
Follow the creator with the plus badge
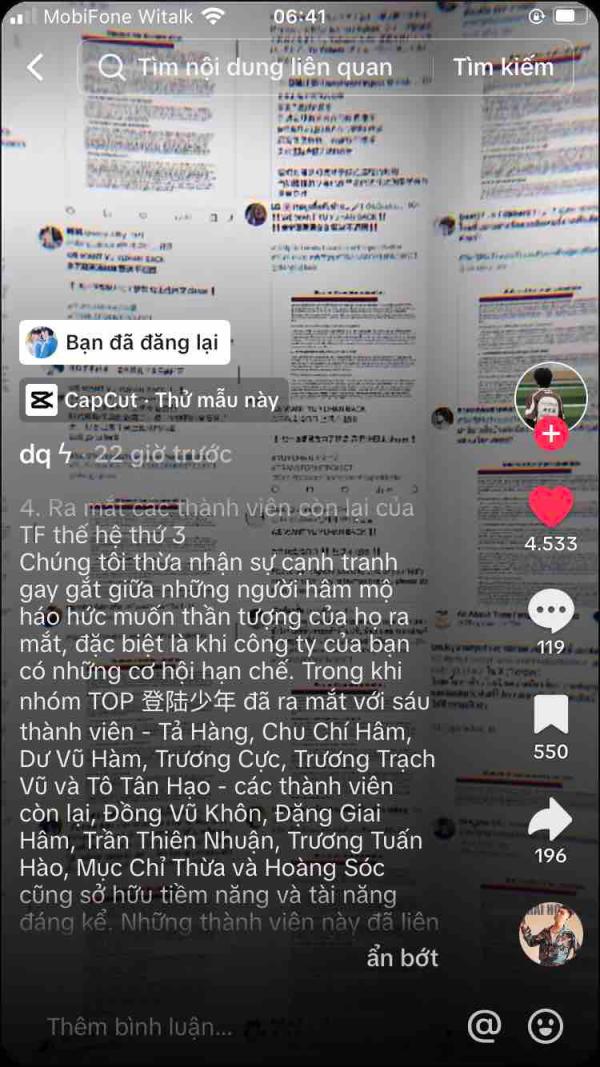[x=550, y=434]
